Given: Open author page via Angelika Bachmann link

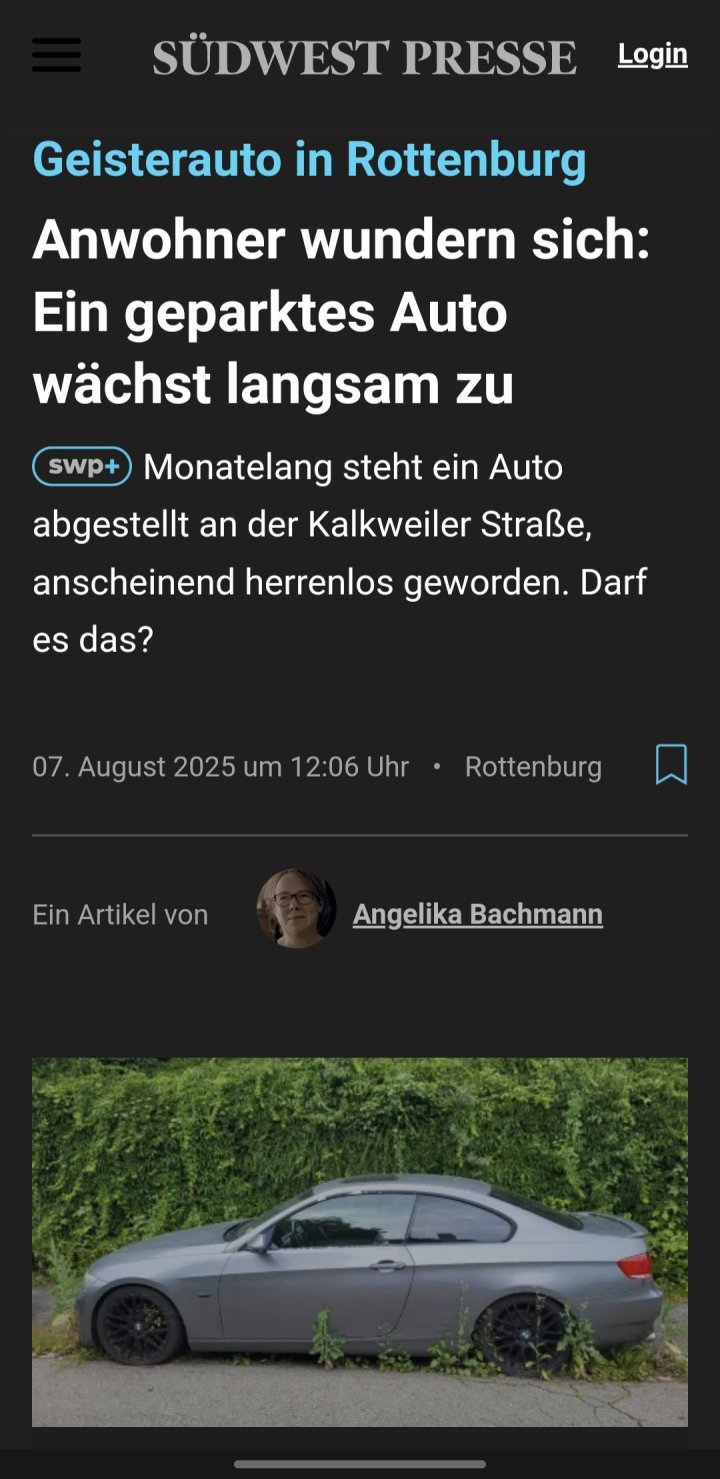Looking at the screenshot, I should point(478,913).
